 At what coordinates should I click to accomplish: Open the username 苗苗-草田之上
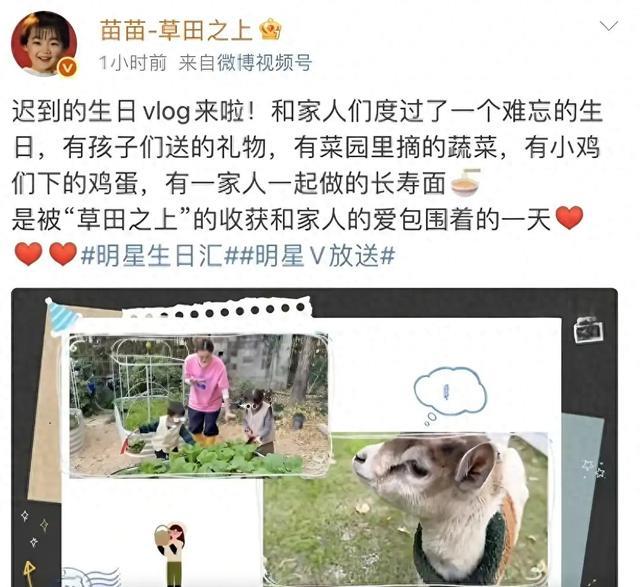(x=177, y=29)
